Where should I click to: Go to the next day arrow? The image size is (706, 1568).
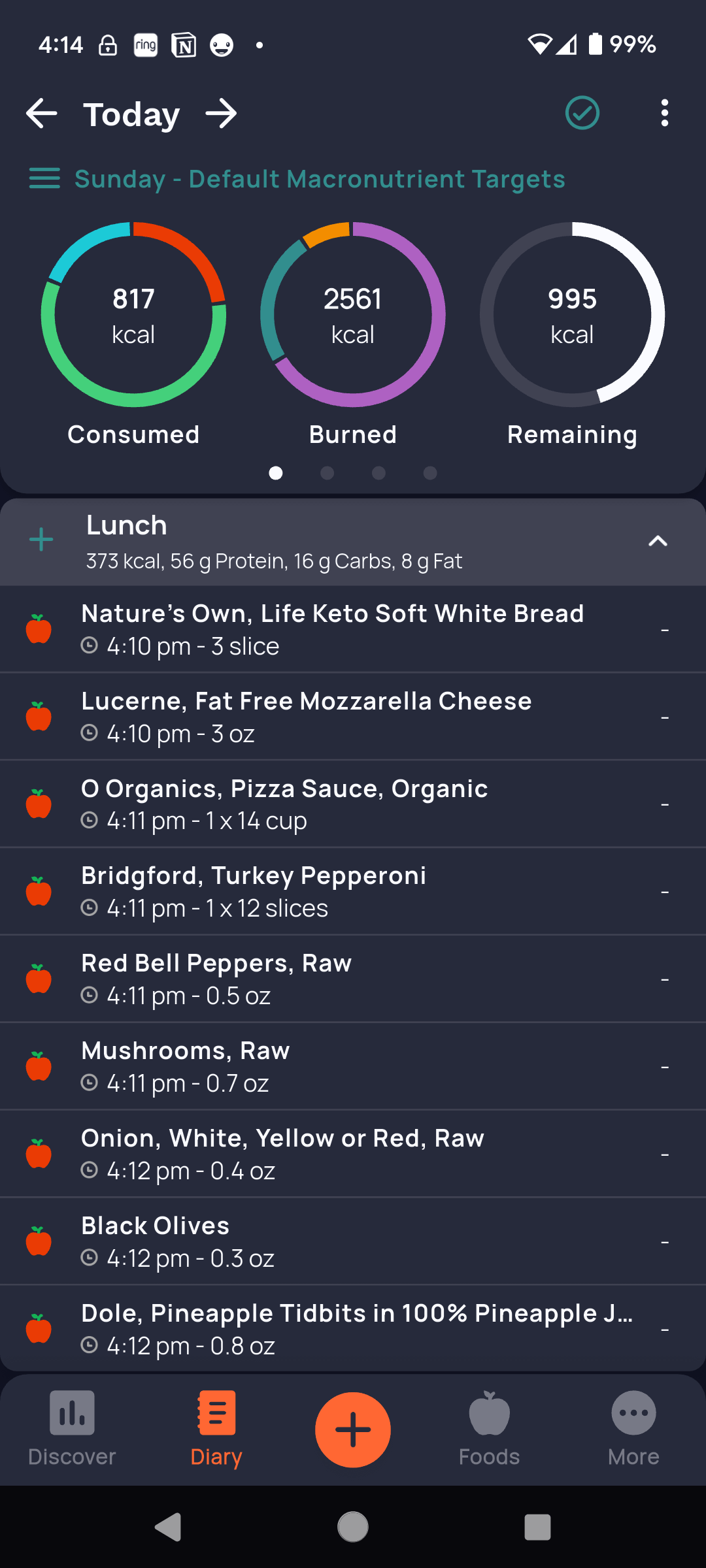coord(221,114)
